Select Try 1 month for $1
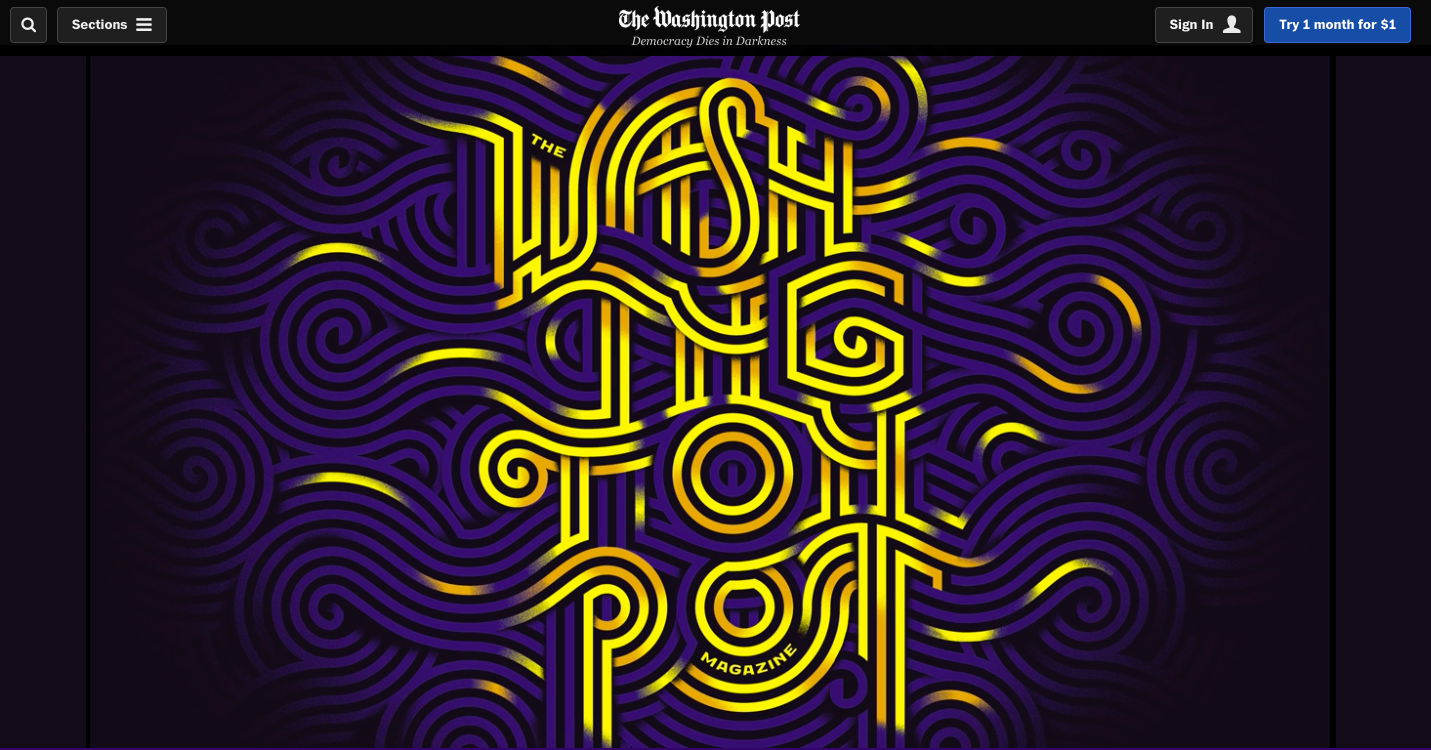This screenshot has height=750, width=1431. (1336, 25)
